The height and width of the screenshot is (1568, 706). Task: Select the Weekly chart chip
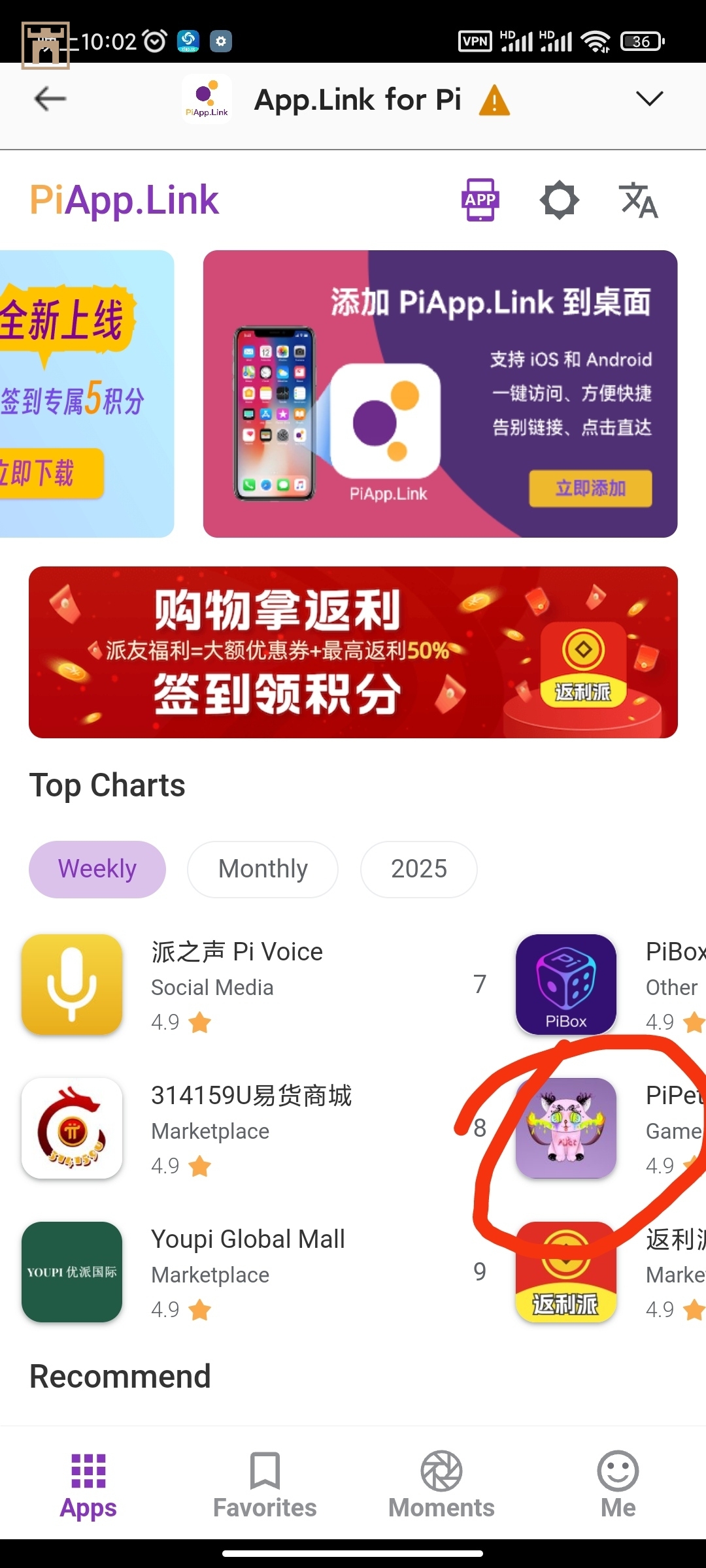pos(97,869)
